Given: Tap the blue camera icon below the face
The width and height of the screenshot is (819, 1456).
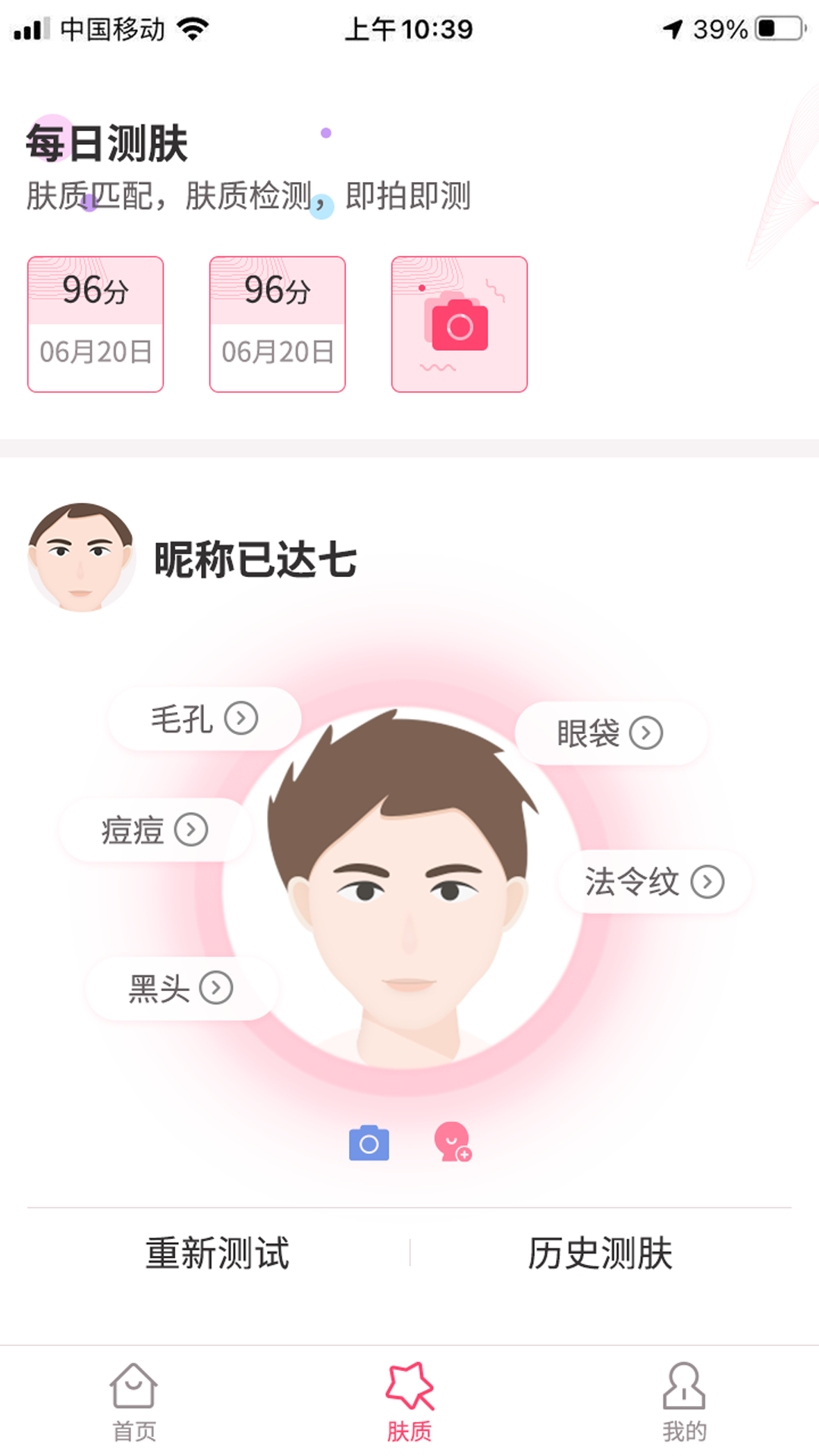Looking at the screenshot, I should click(369, 1143).
